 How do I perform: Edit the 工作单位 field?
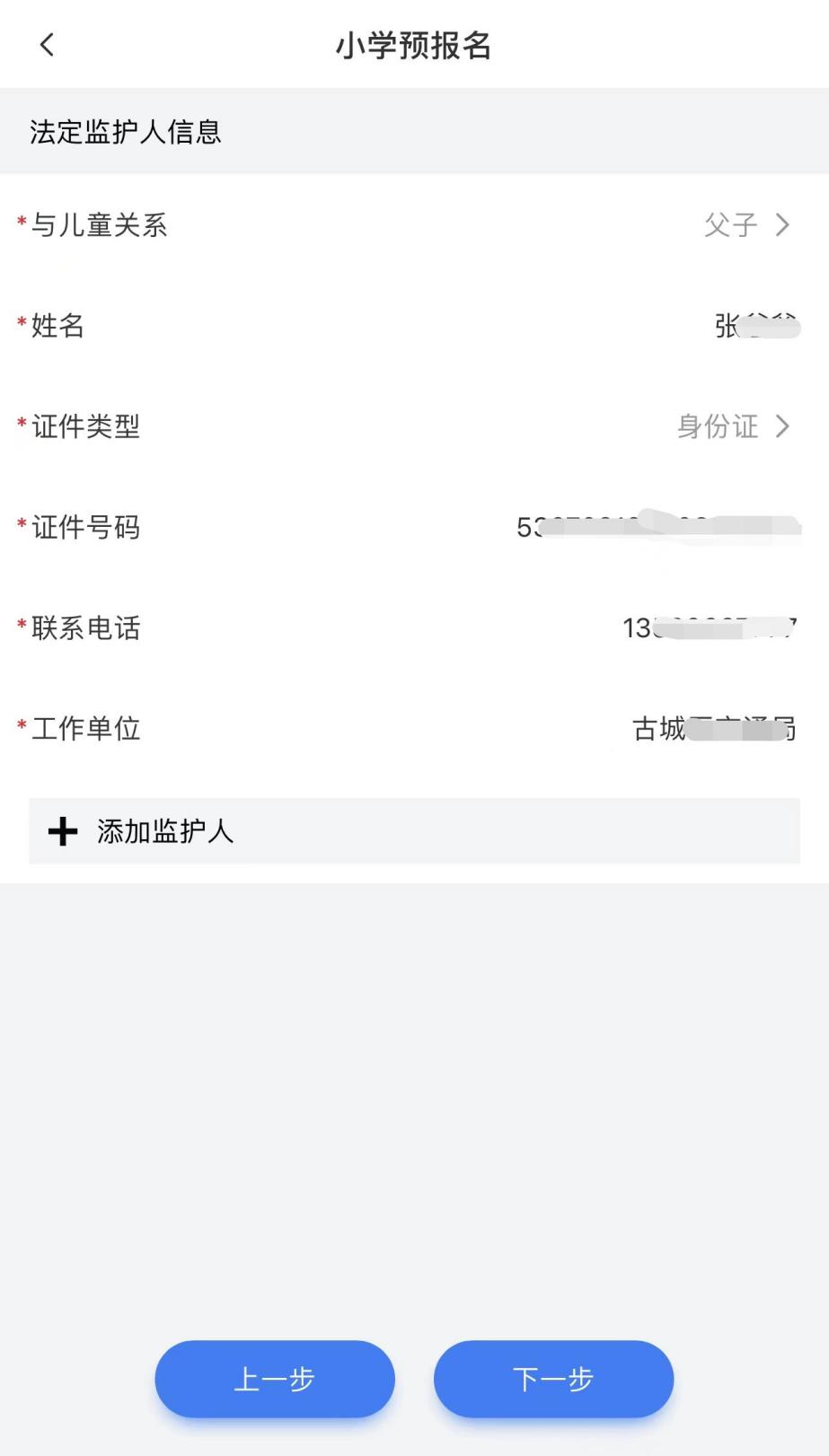tap(713, 728)
